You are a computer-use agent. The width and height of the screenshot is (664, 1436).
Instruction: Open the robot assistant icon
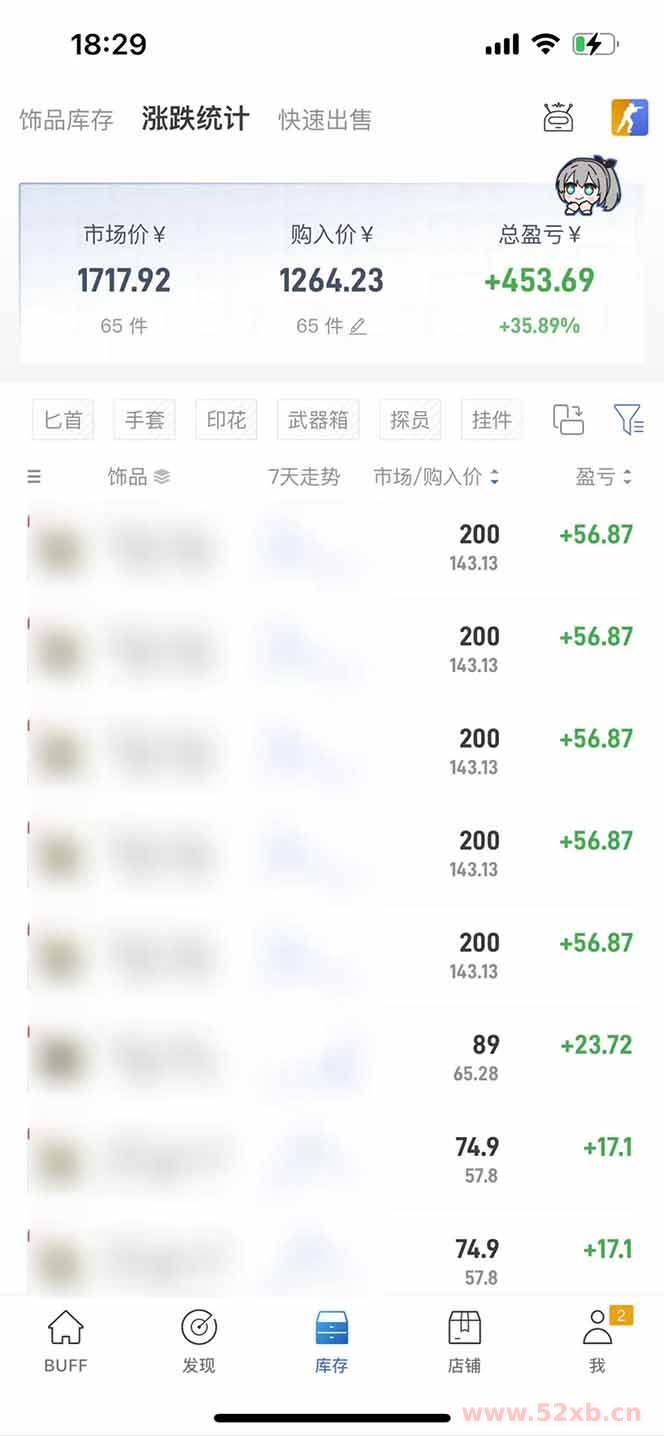coord(558,118)
